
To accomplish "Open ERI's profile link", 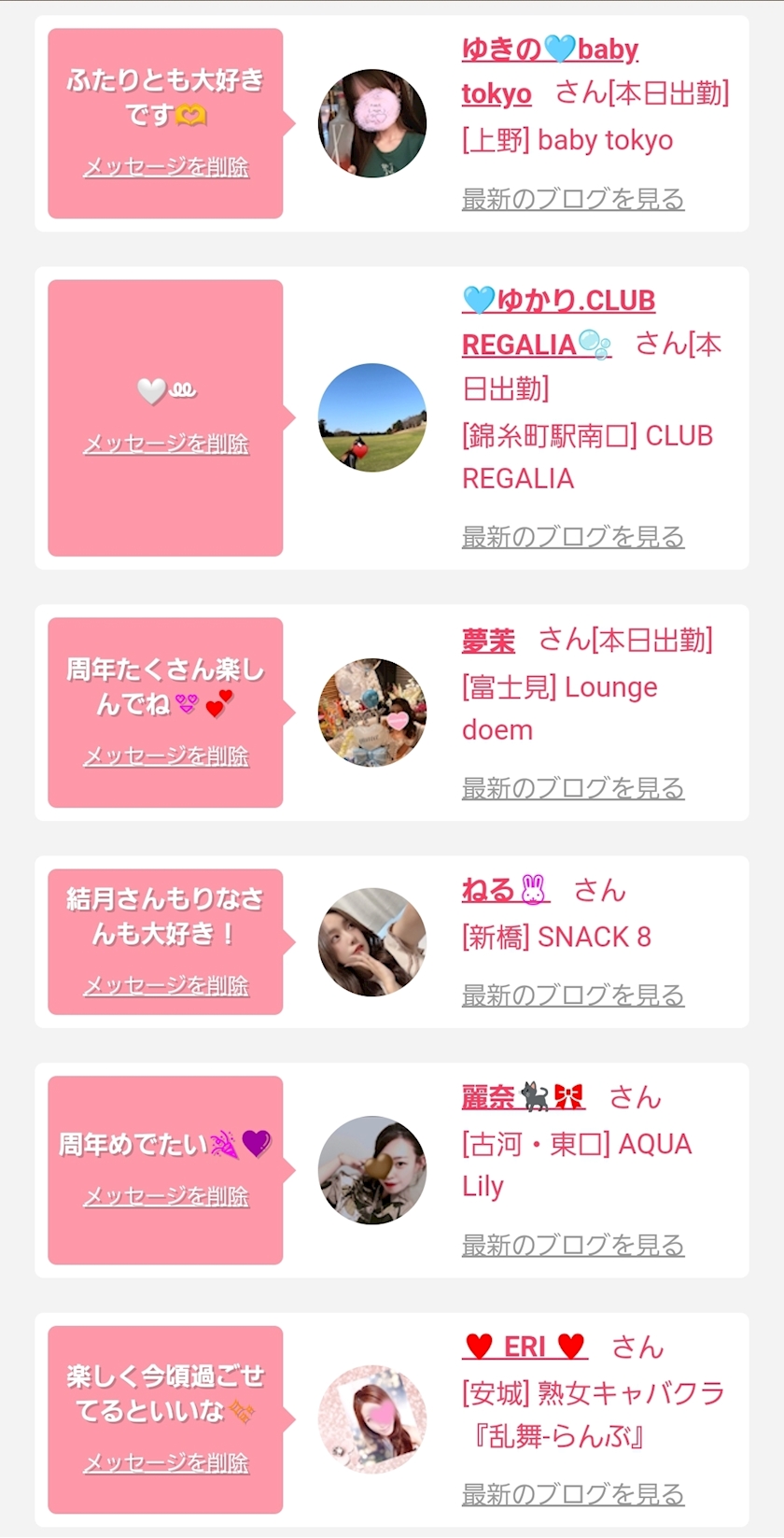I will [525, 1347].
